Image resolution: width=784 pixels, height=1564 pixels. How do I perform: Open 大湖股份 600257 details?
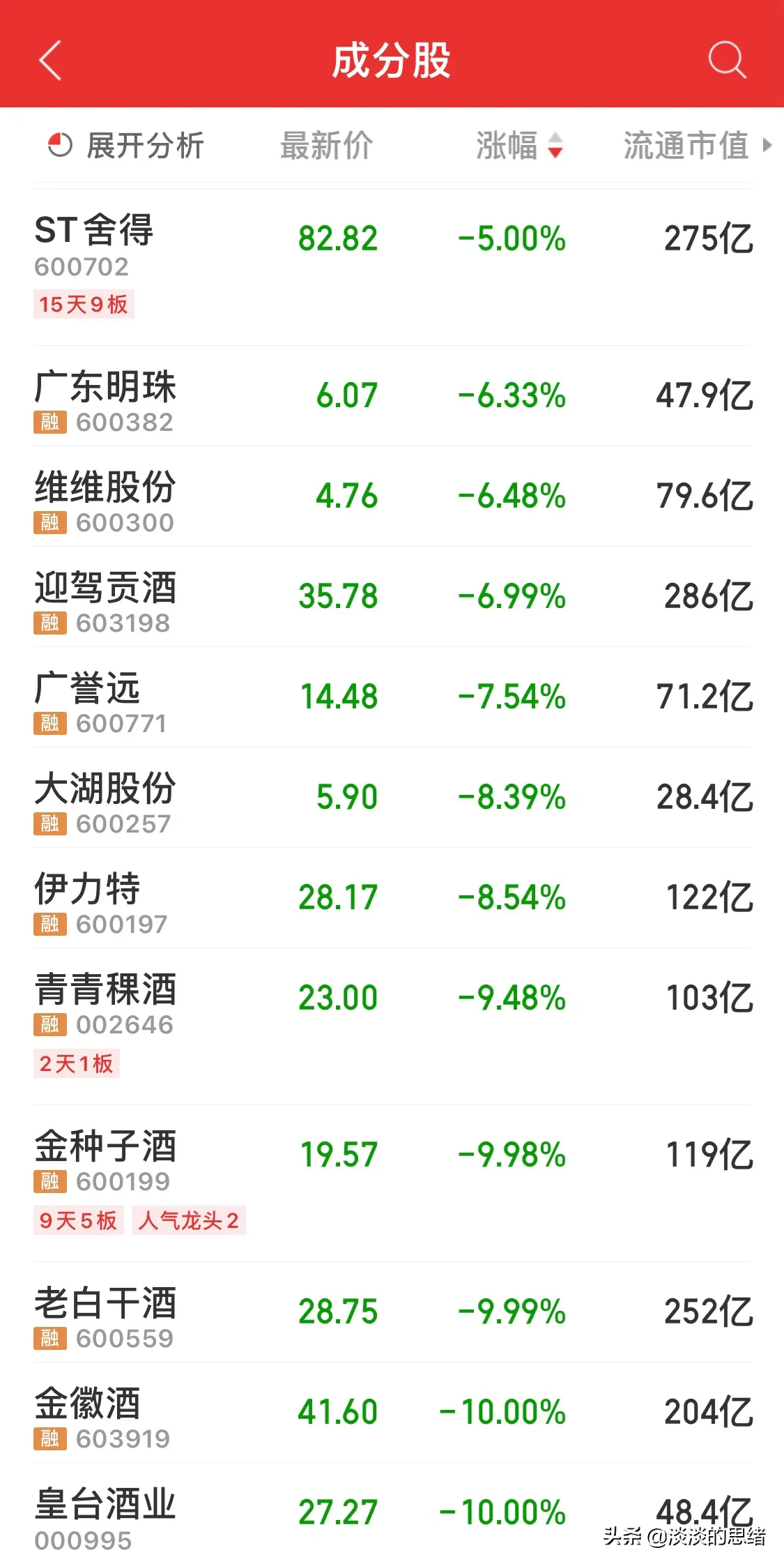click(392, 798)
